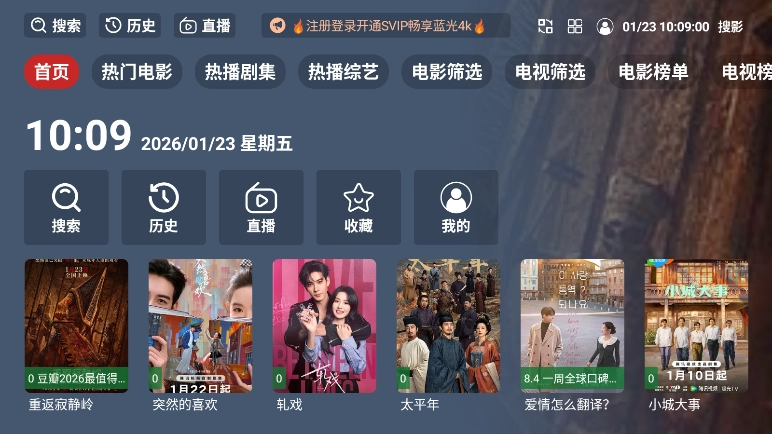Switch to the 热门电影 tab
This screenshot has width=772, height=434.
[x=137, y=72]
